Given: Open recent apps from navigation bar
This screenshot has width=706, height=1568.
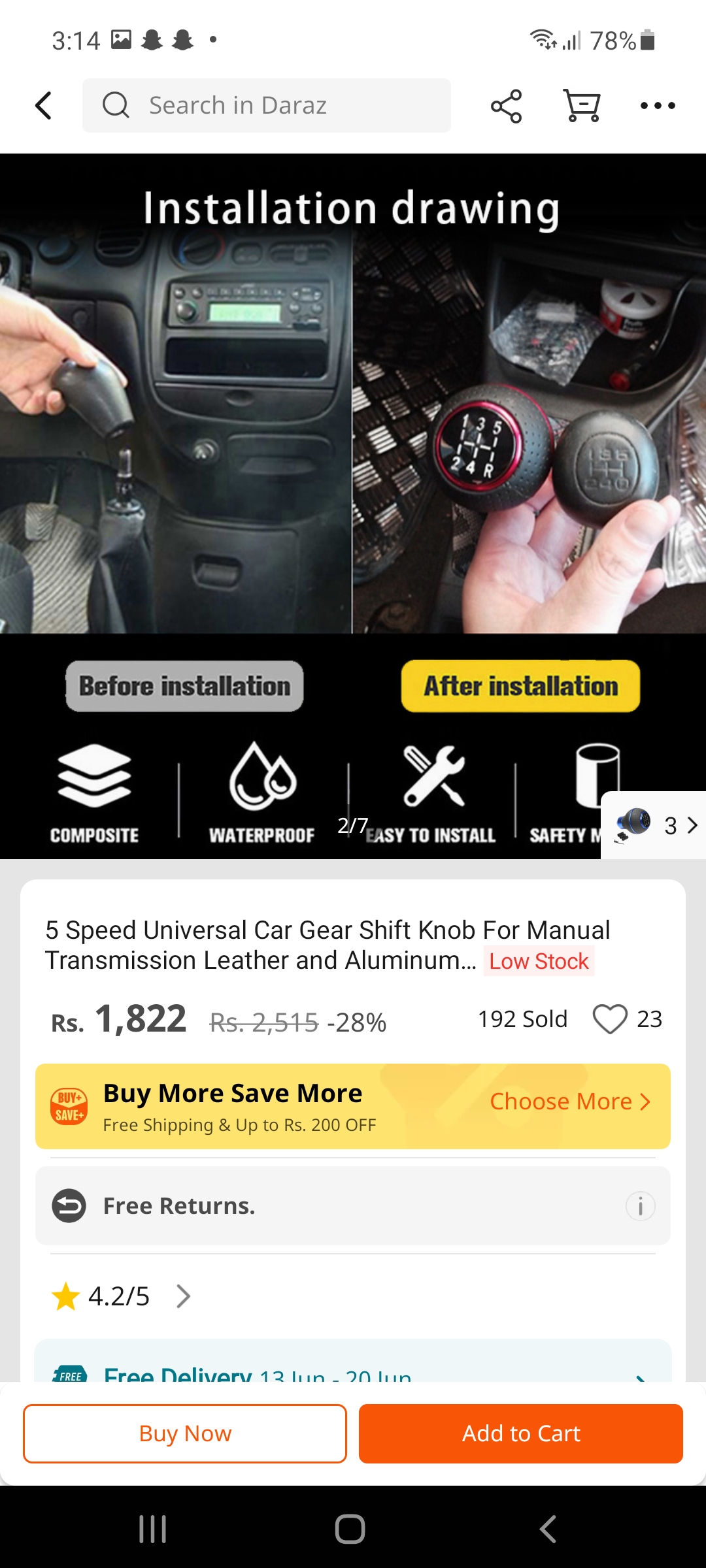Looking at the screenshot, I should [x=153, y=1529].
